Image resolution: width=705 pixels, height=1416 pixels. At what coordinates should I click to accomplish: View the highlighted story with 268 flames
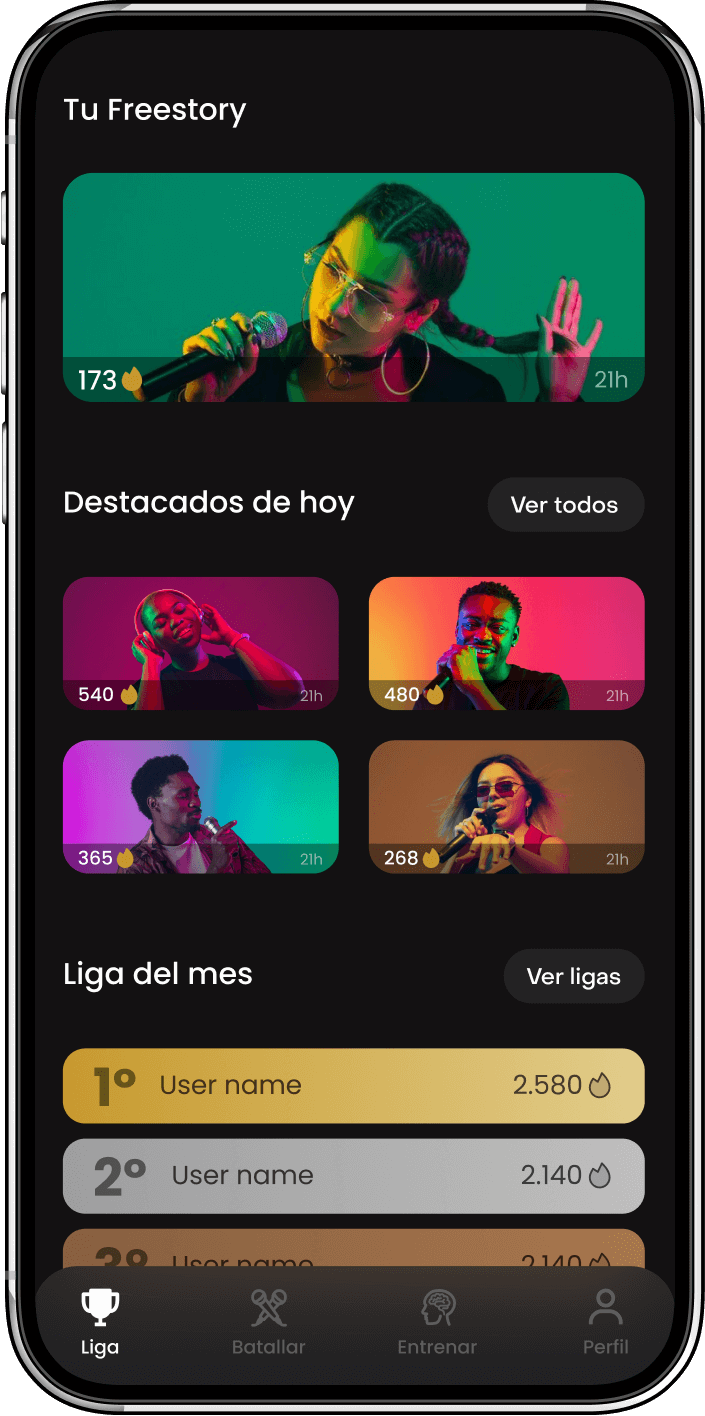(x=506, y=806)
